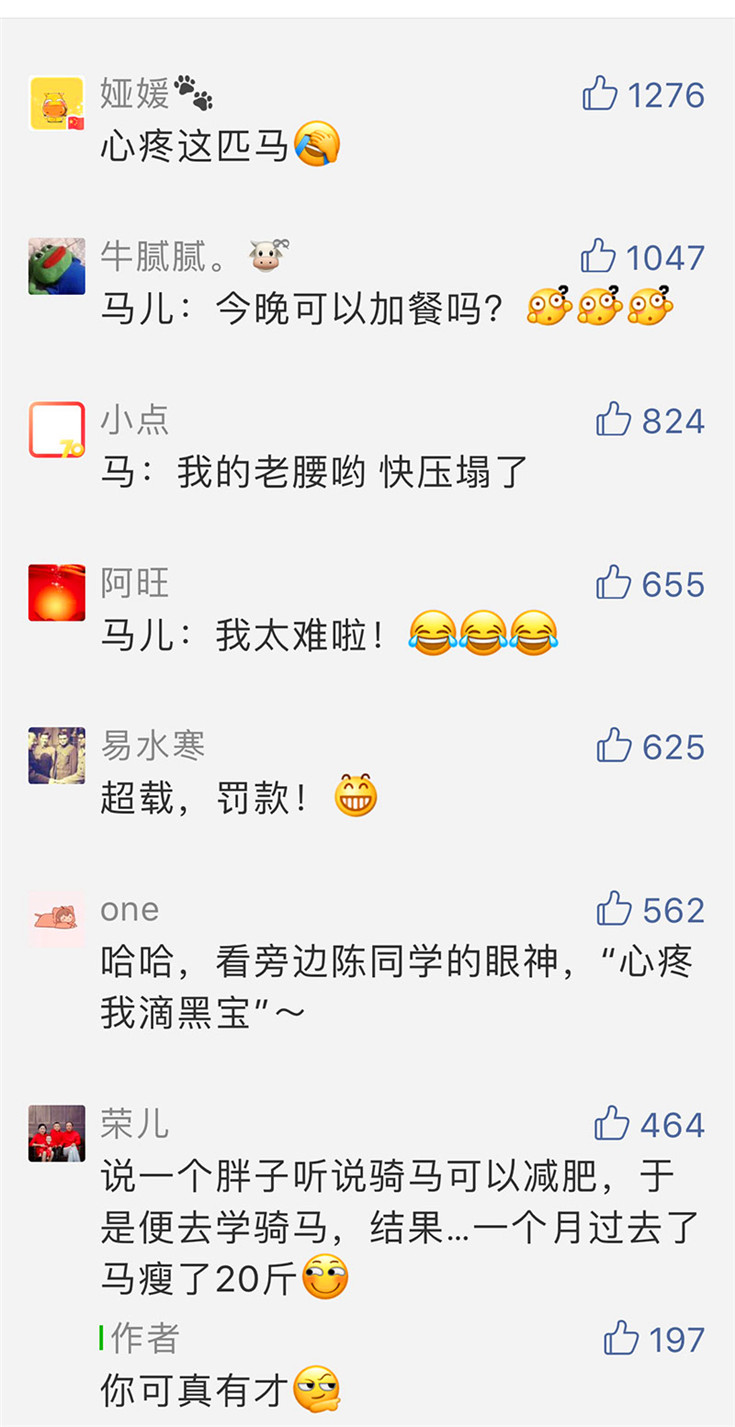This screenshot has width=735, height=1427.
Task: Like 娅媛's comment with 1276 likes
Action: click(x=600, y=95)
